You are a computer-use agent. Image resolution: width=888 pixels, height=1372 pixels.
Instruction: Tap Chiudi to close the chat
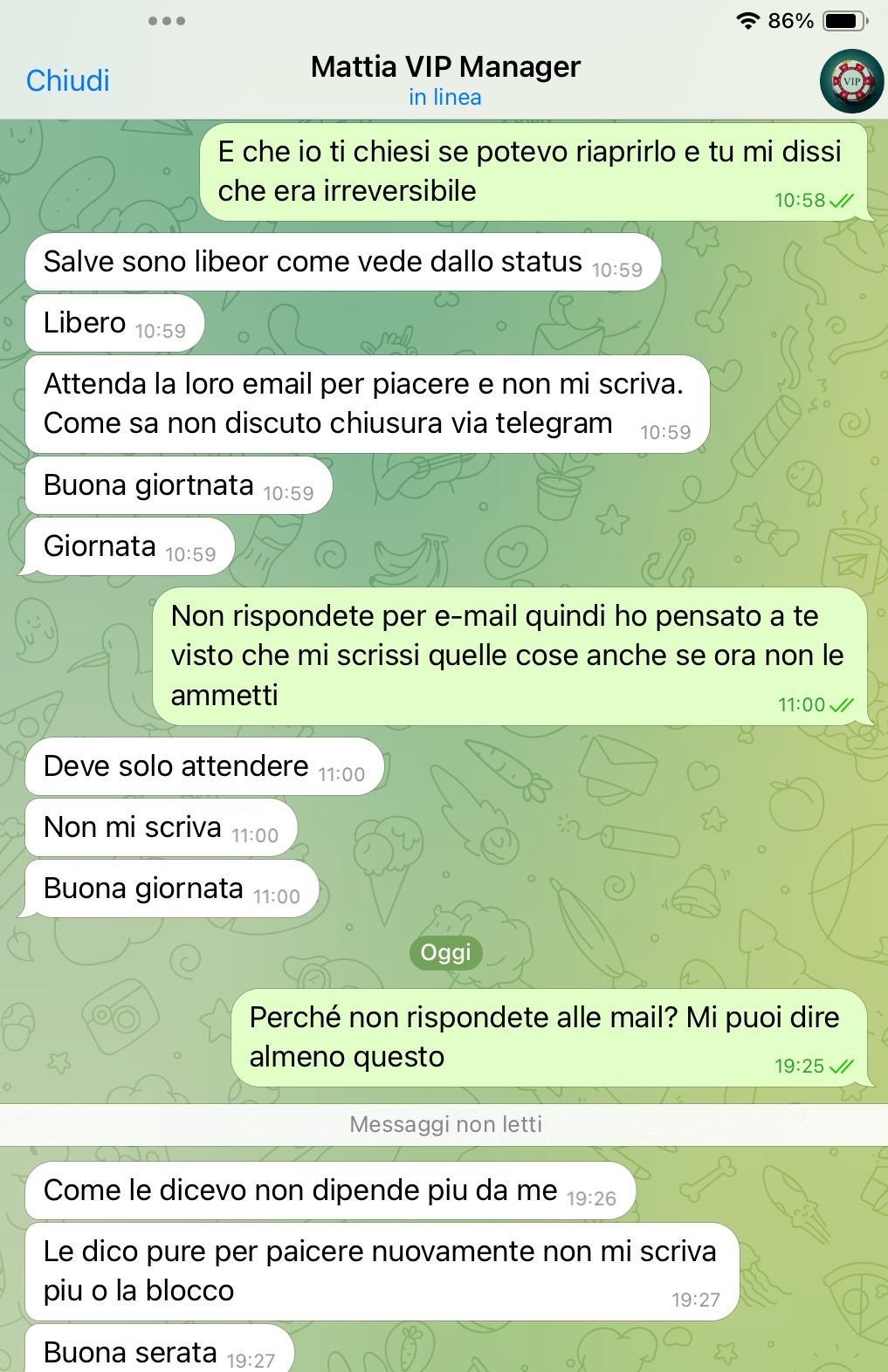(67, 80)
